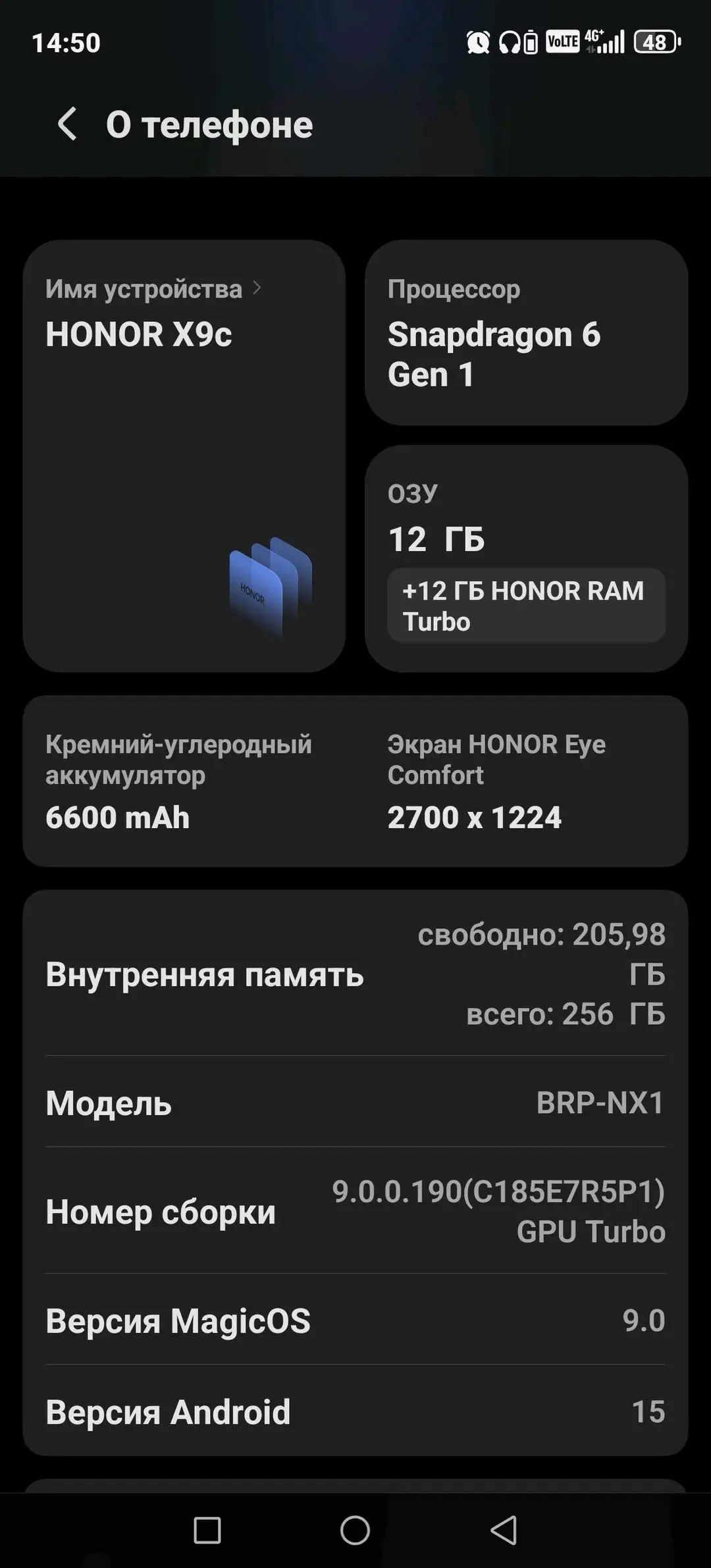The height and width of the screenshot is (1568, 711).
Task: Open the Версия MagicOS row
Action: (355, 1320)
